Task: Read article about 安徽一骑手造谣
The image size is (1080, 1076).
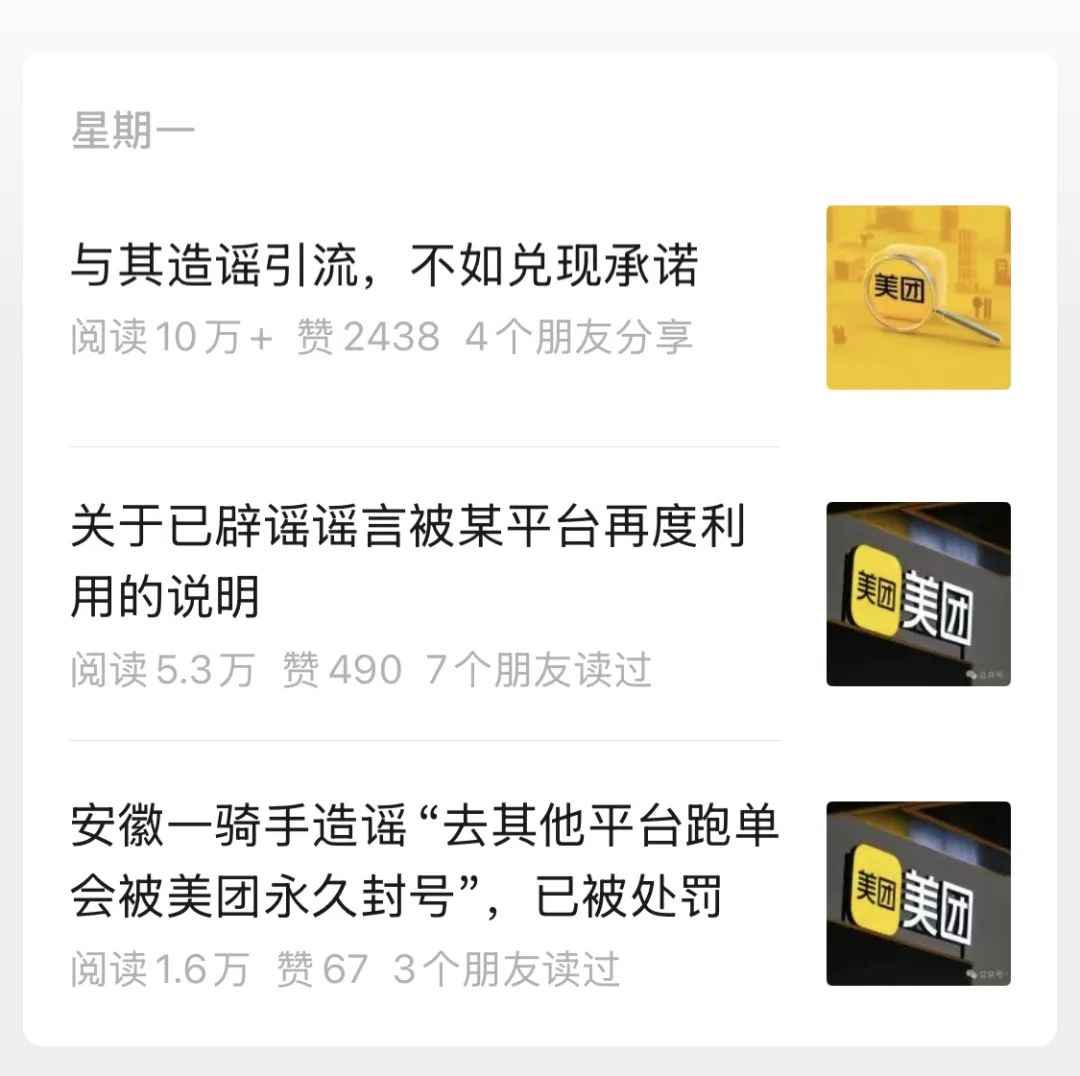Action: click(x=424, y=861)
